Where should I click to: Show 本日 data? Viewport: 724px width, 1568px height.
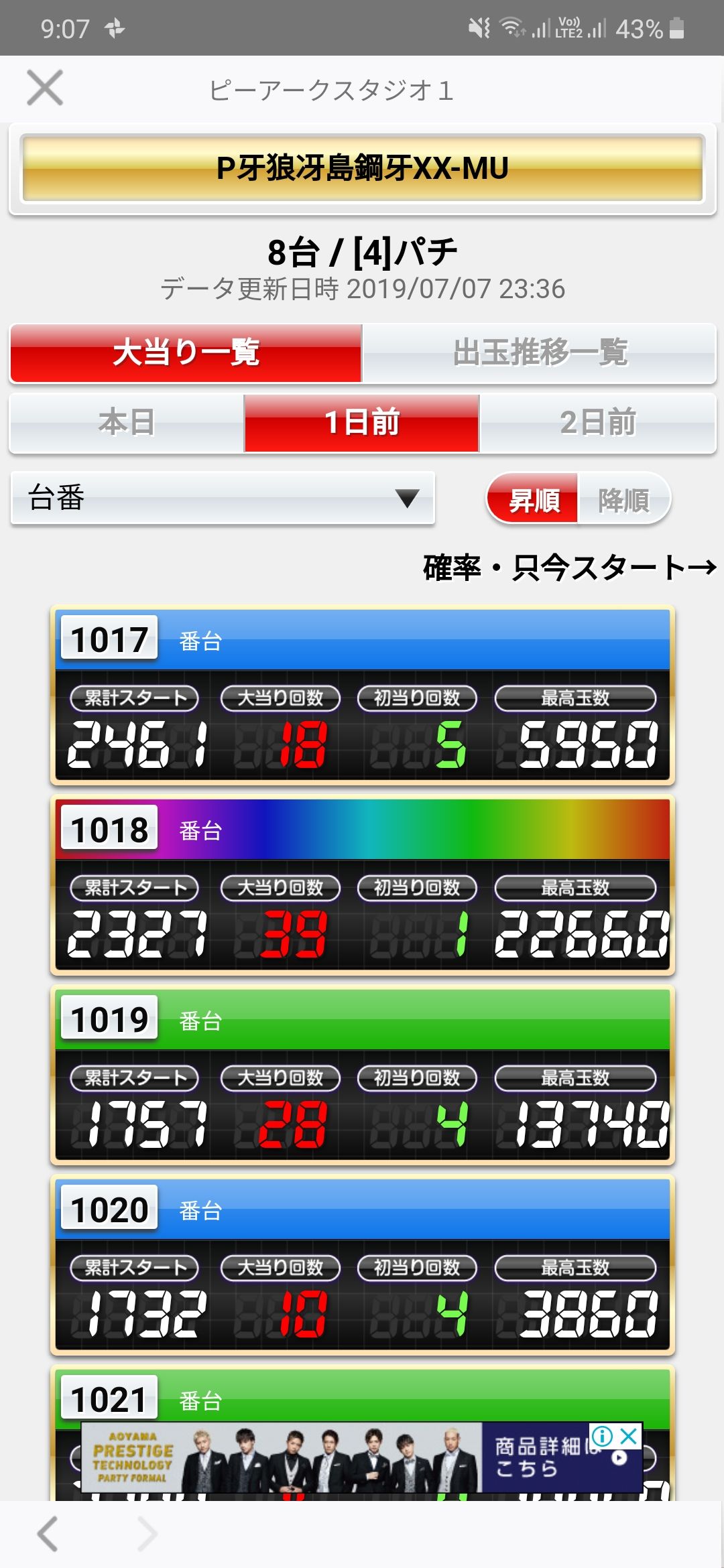pyautogui.click(x=127, y=423)
